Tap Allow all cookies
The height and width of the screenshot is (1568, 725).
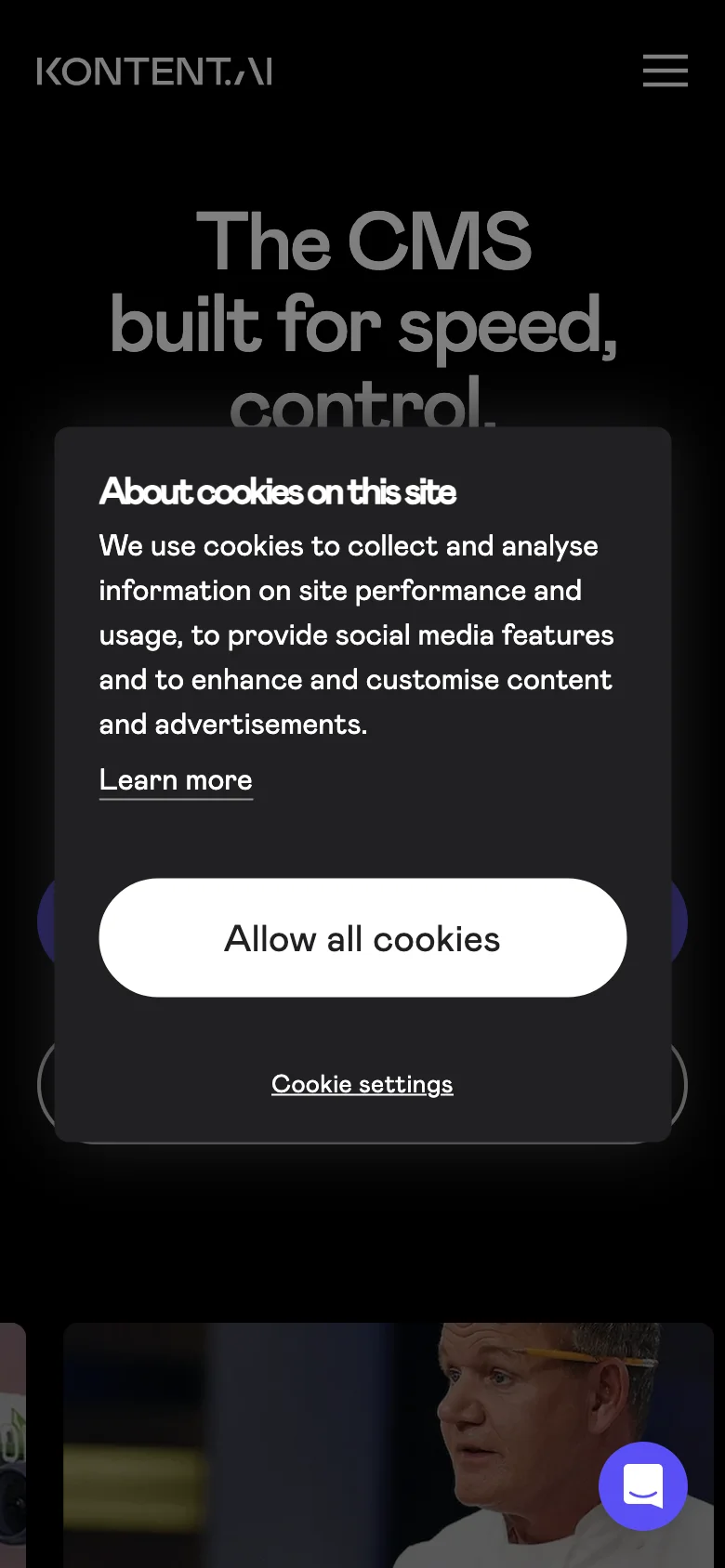click(x=362, y=938)
